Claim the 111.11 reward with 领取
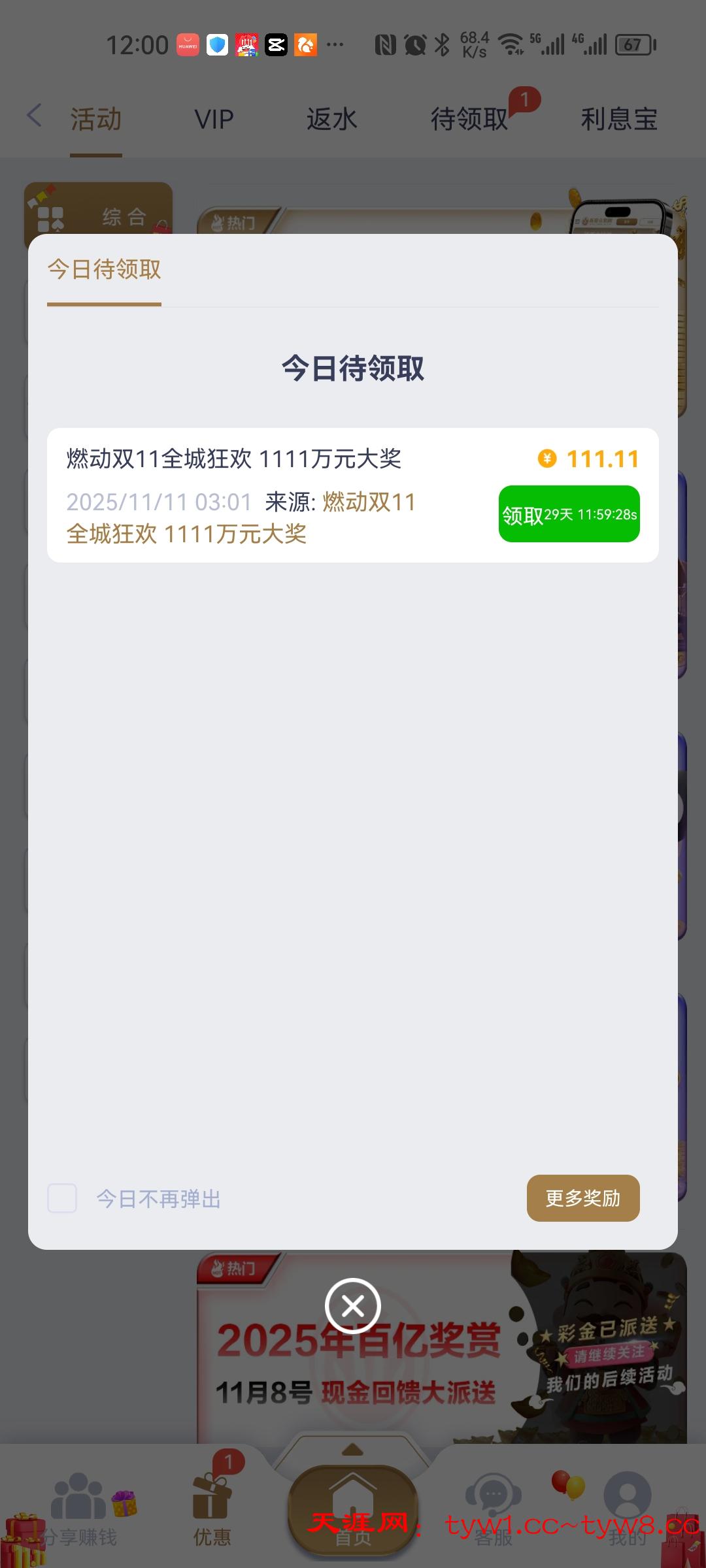This screenshot has height=1568, width=706. pos(569,514)
